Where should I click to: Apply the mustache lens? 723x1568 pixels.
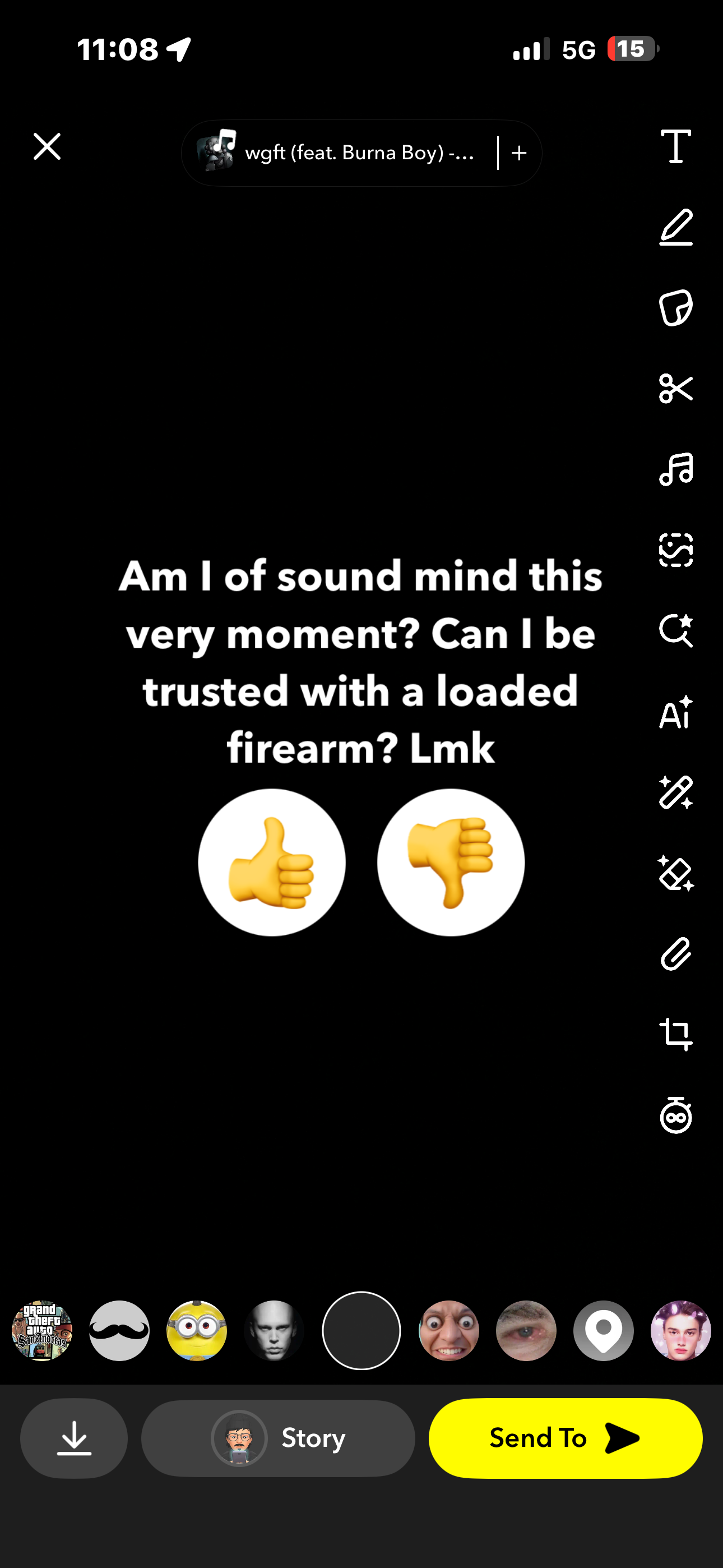click(x=119, y=1331)
